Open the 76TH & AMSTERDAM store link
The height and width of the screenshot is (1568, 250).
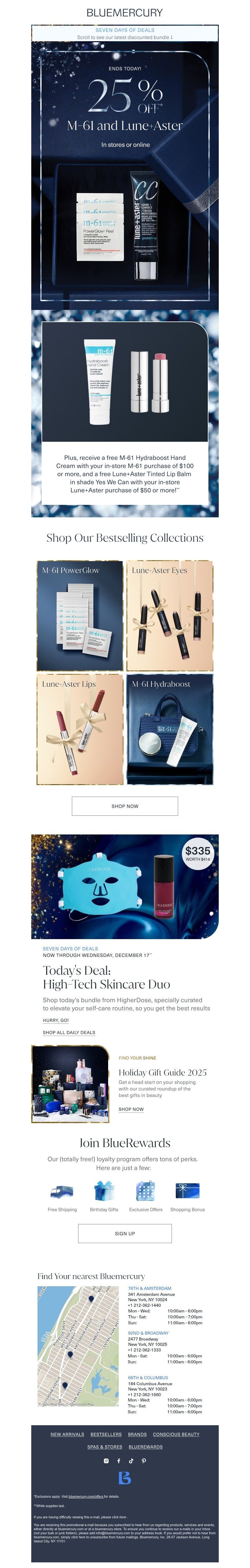click(150, 1288)
